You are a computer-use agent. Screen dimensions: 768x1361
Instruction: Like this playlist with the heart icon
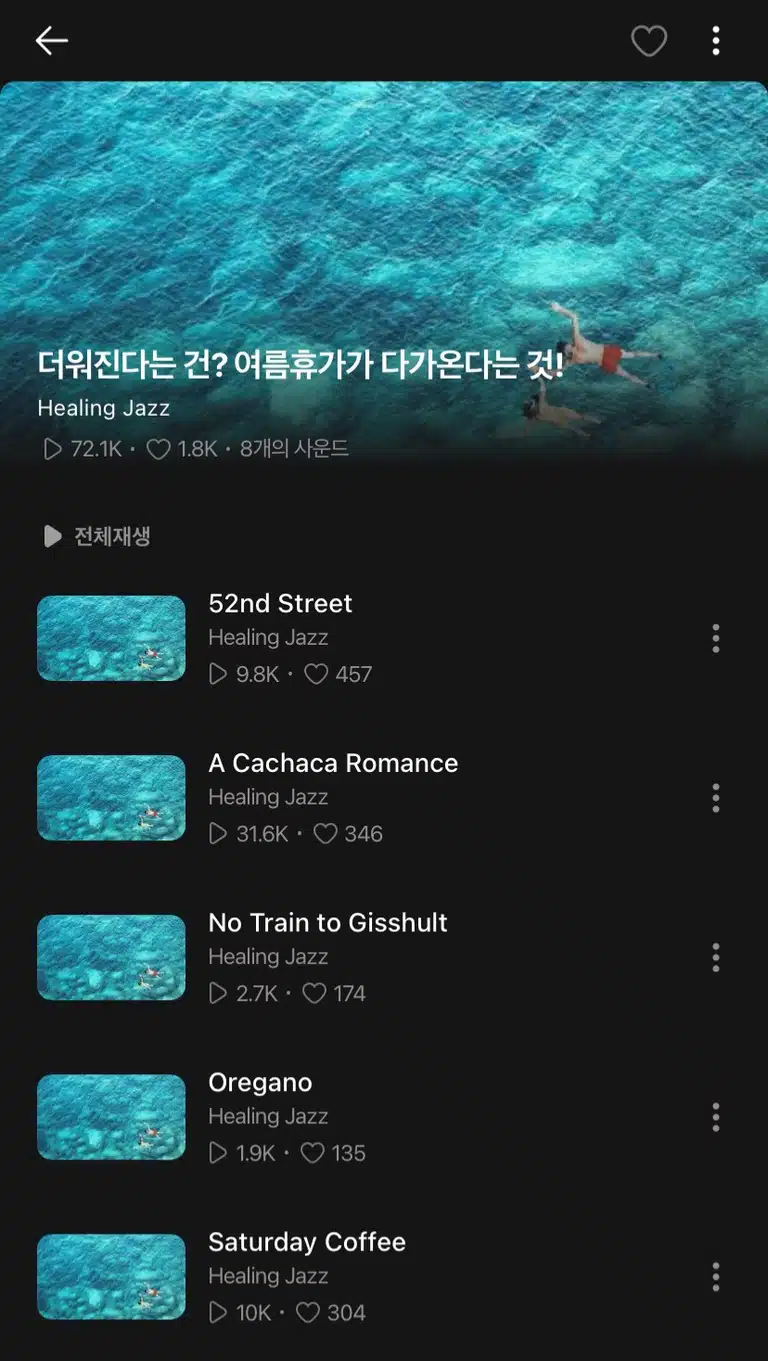tap(649, 41)
